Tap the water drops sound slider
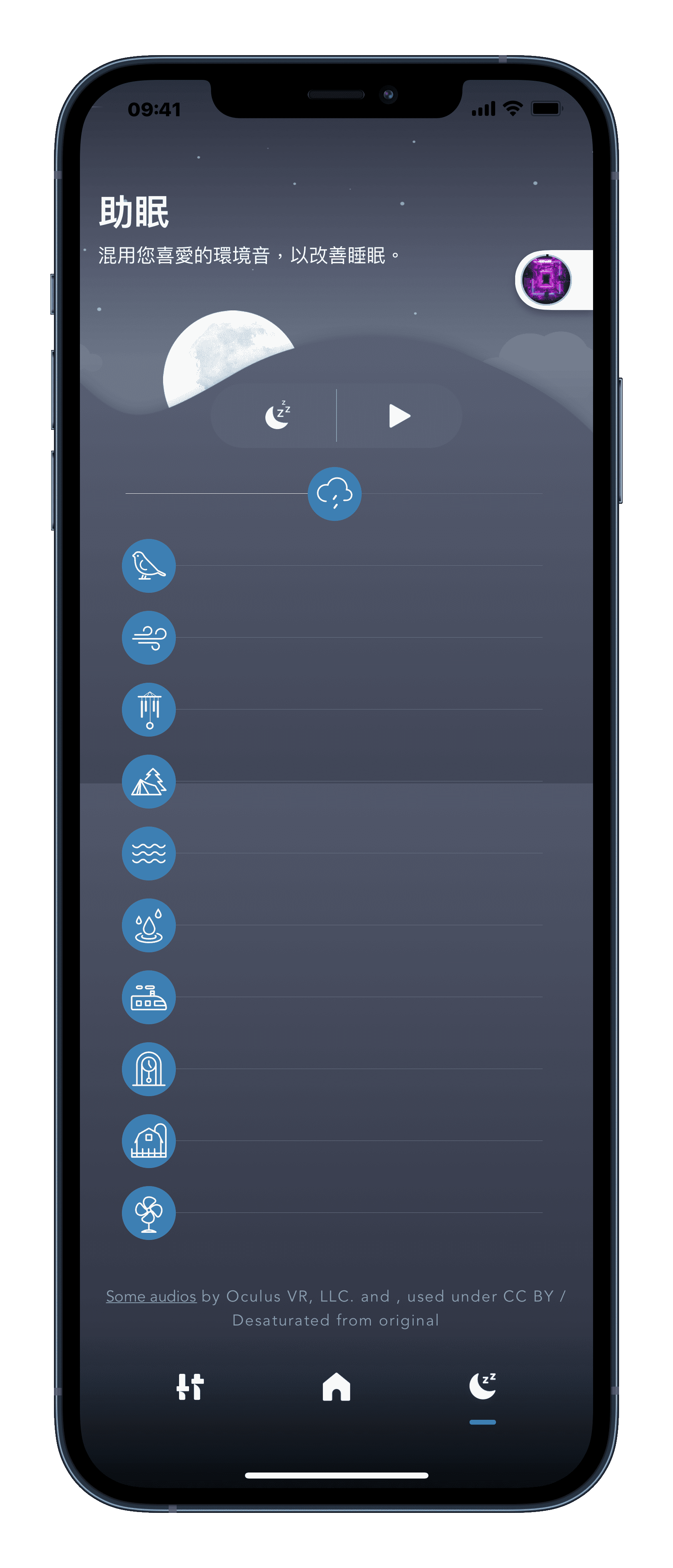 click(x=149, y=924)
